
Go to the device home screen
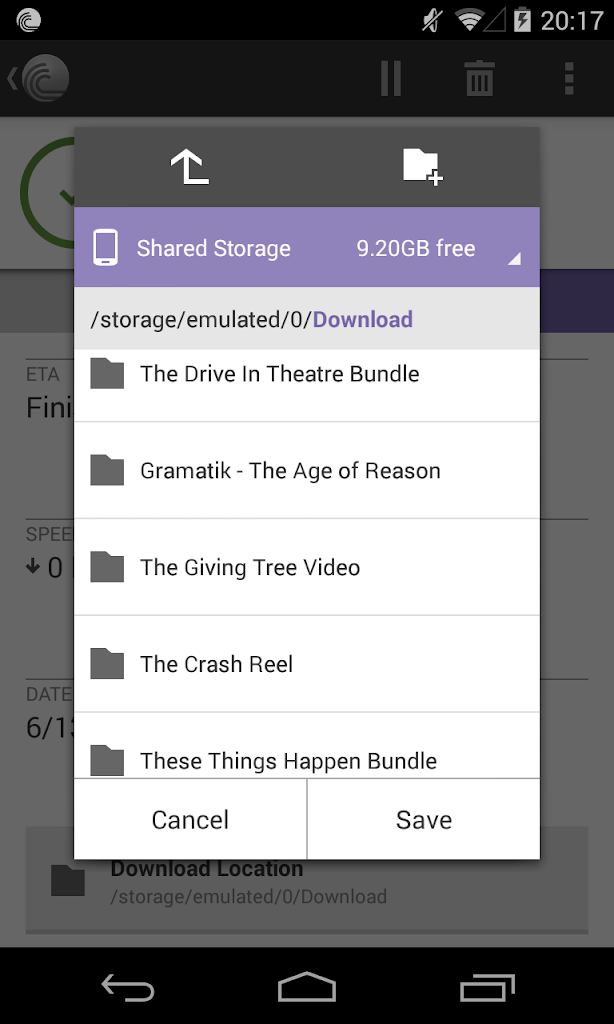click(307, 988)
